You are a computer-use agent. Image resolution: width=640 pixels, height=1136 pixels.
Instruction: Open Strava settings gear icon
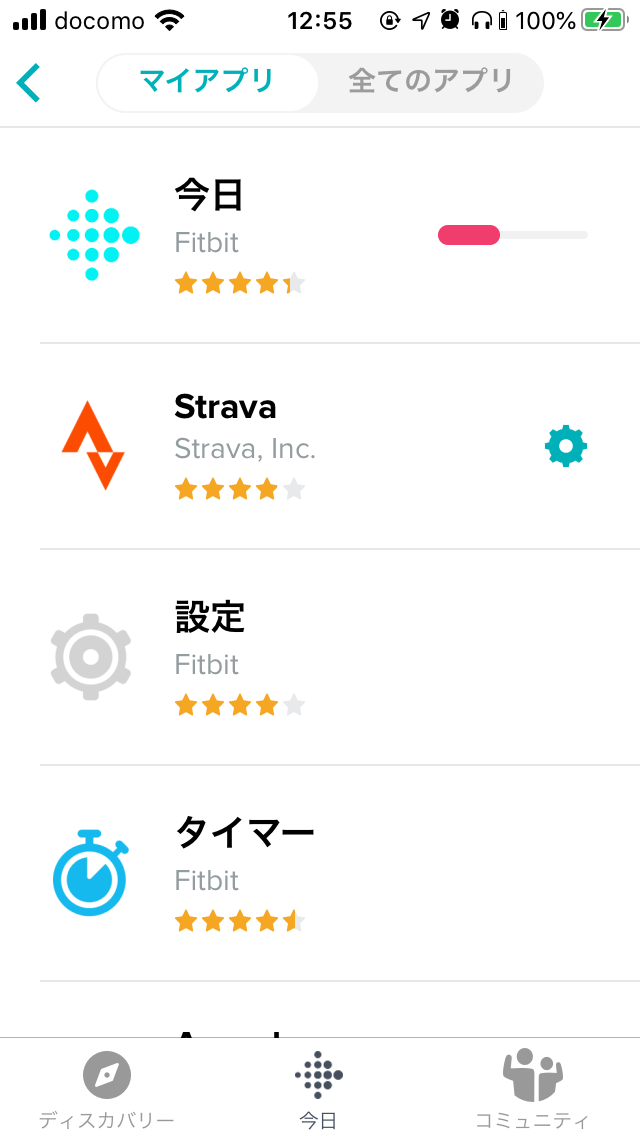pos(566,446)
